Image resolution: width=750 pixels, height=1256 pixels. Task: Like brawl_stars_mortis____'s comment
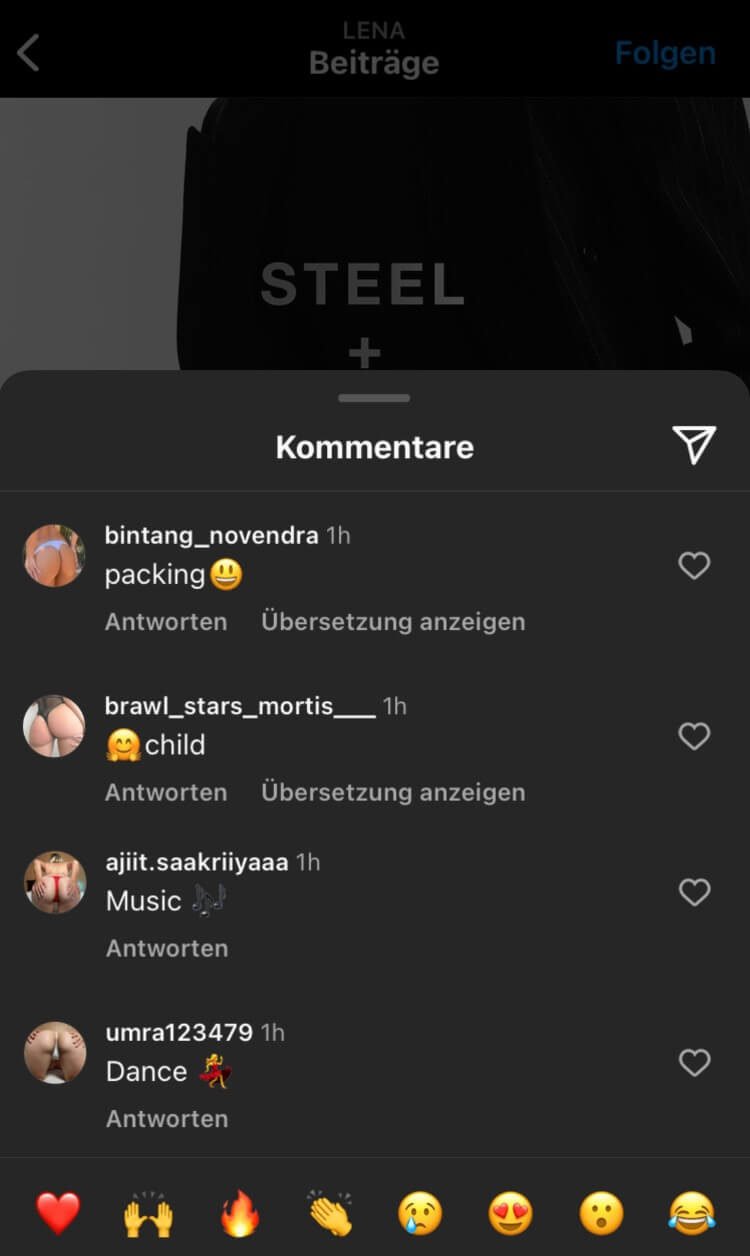[694, 737]
